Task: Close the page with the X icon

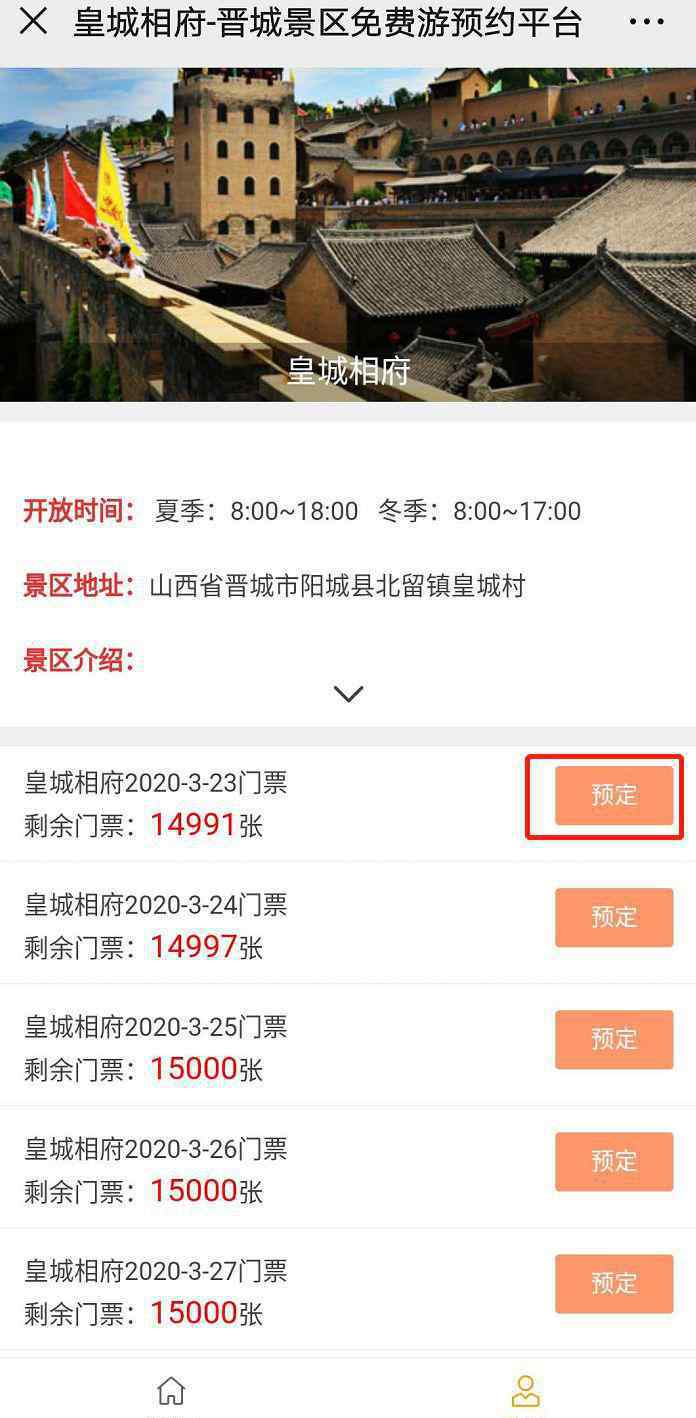Action: click(x=33, y=22)
